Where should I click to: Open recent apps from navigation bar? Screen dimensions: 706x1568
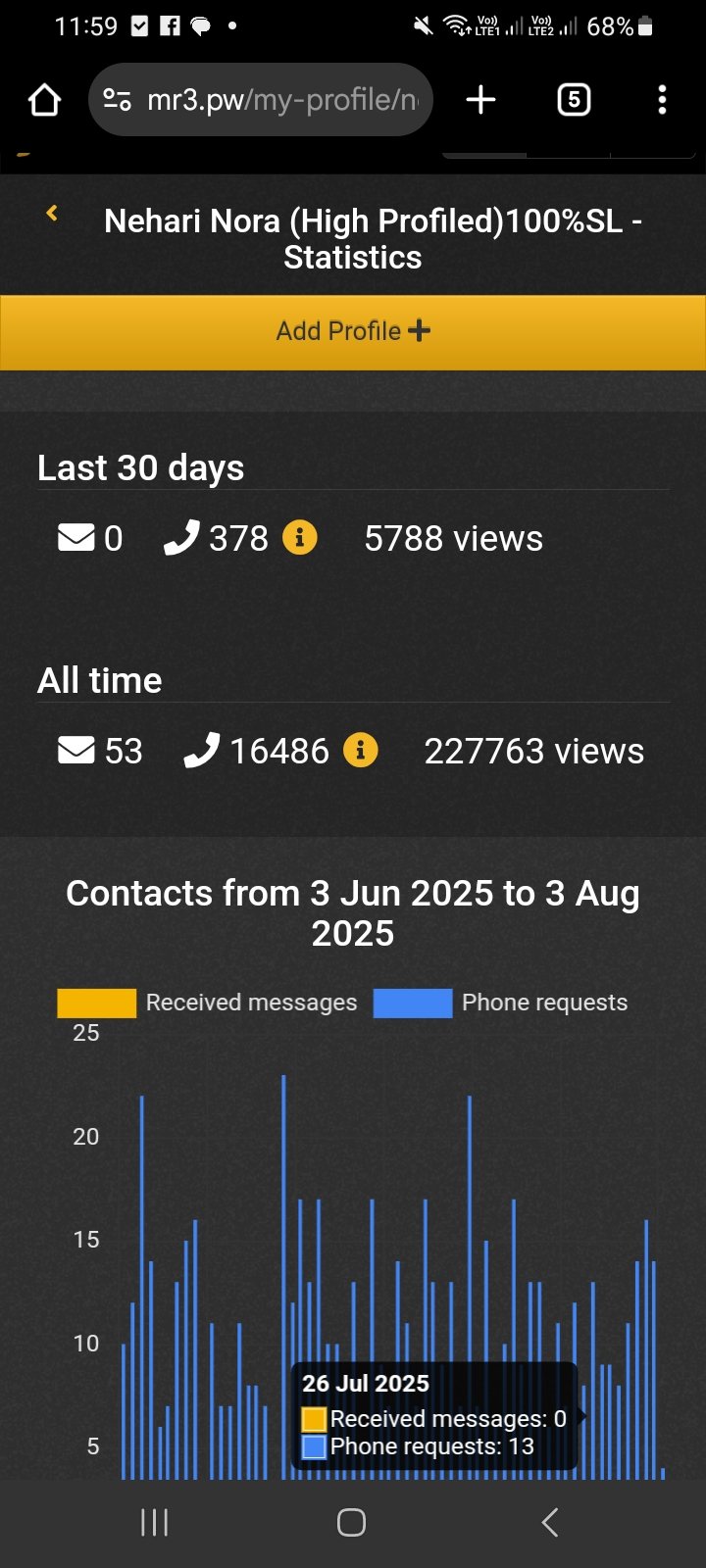tap(155, 1522)
